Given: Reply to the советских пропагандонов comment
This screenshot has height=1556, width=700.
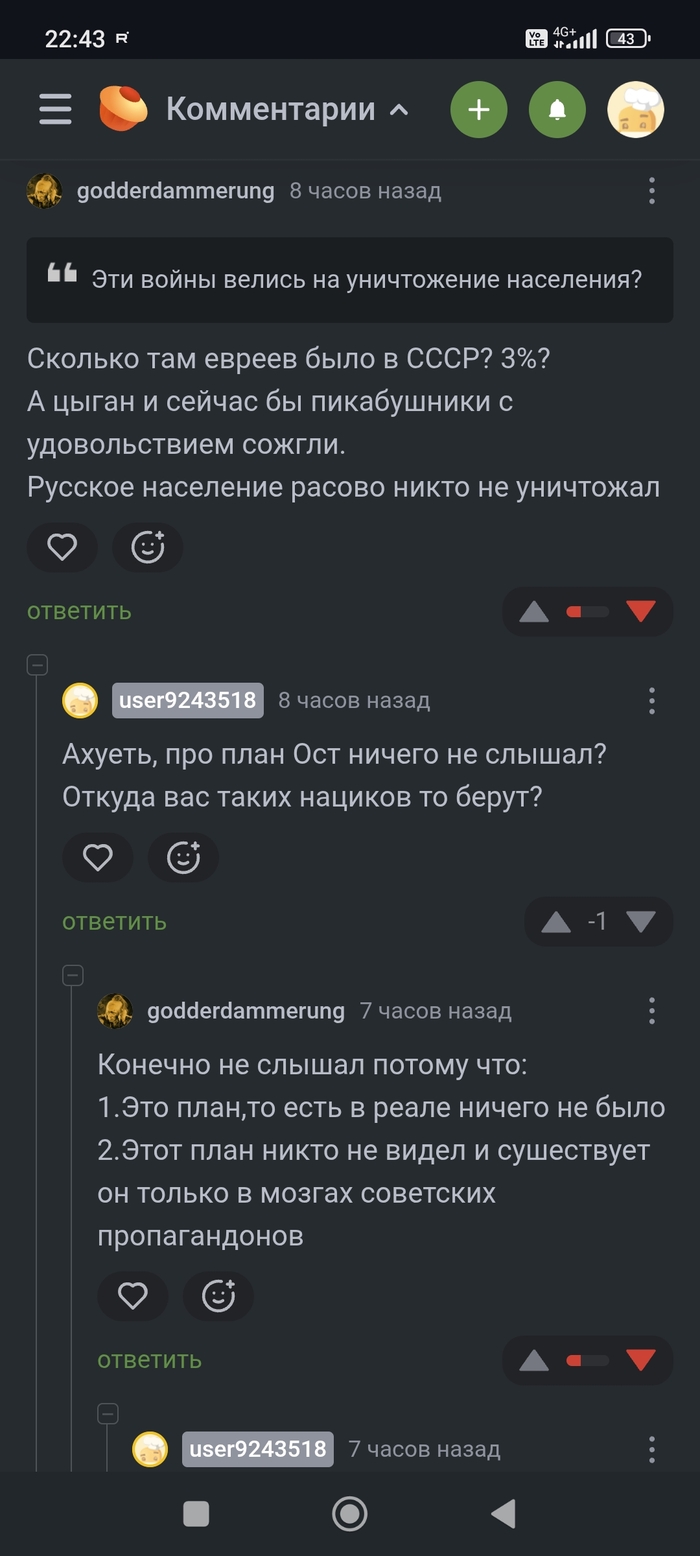Looking at the screenshot, I should coord(149,1360).
